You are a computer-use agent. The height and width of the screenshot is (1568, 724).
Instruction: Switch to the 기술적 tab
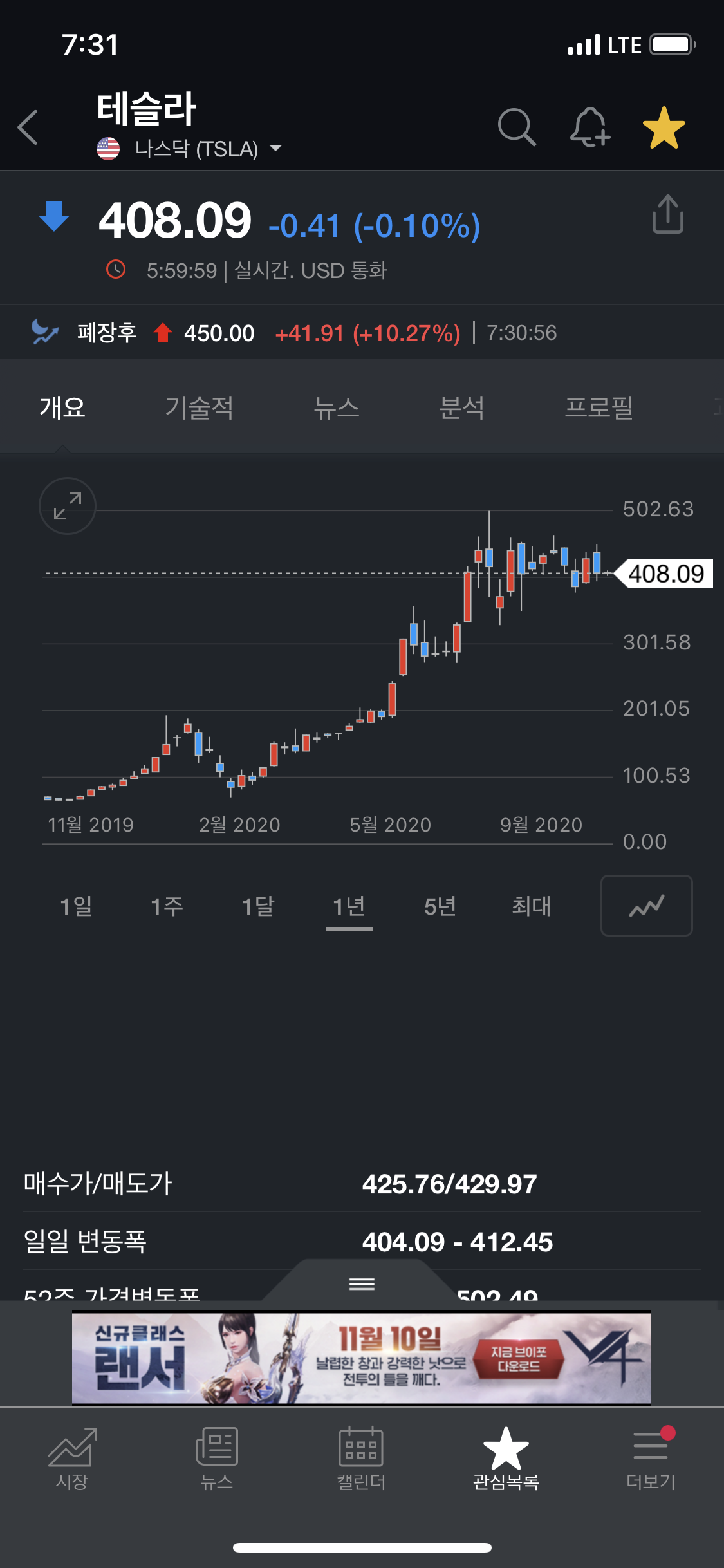199,407
